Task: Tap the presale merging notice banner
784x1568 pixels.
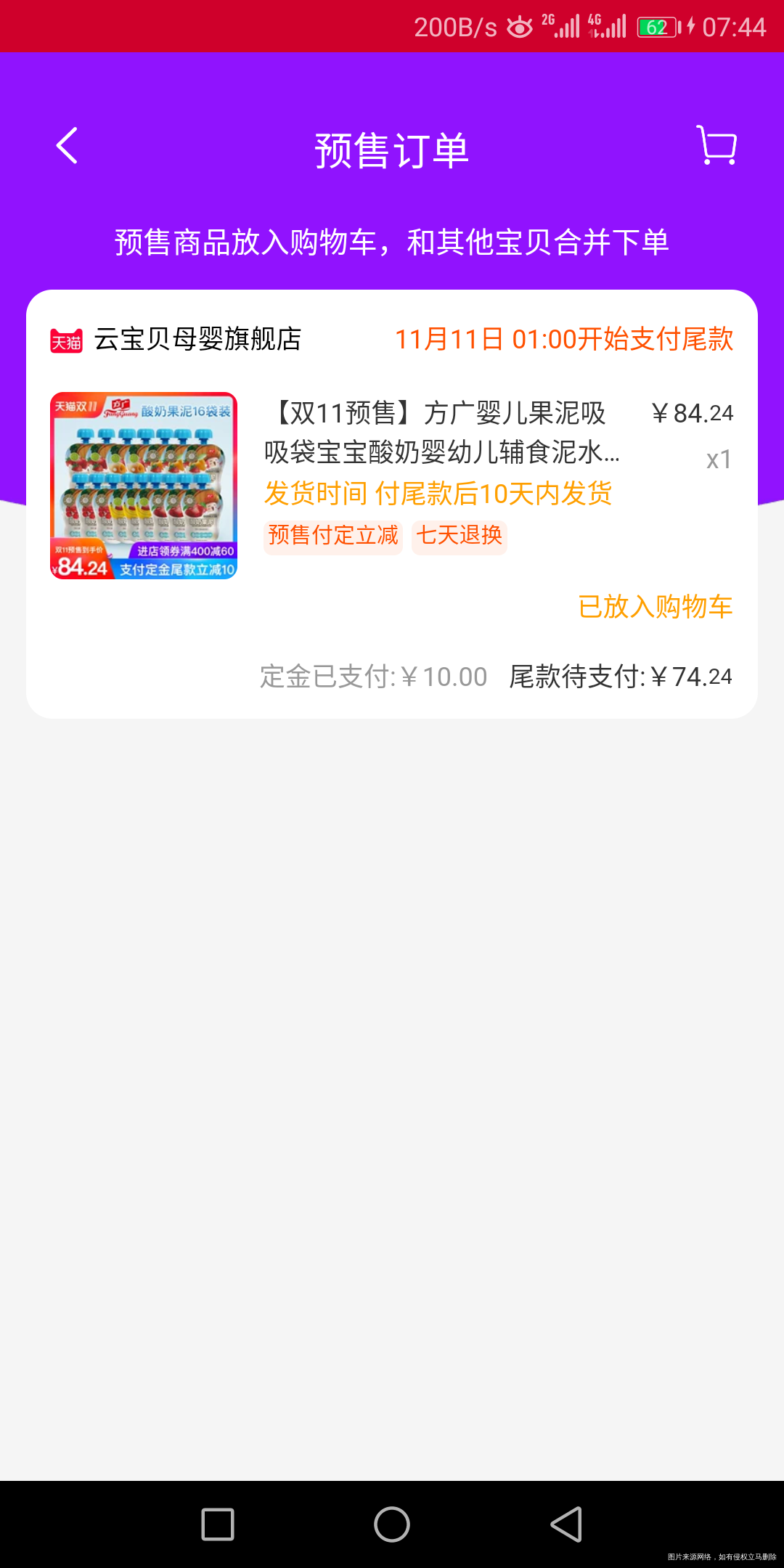Action: (x=392, y=244)
